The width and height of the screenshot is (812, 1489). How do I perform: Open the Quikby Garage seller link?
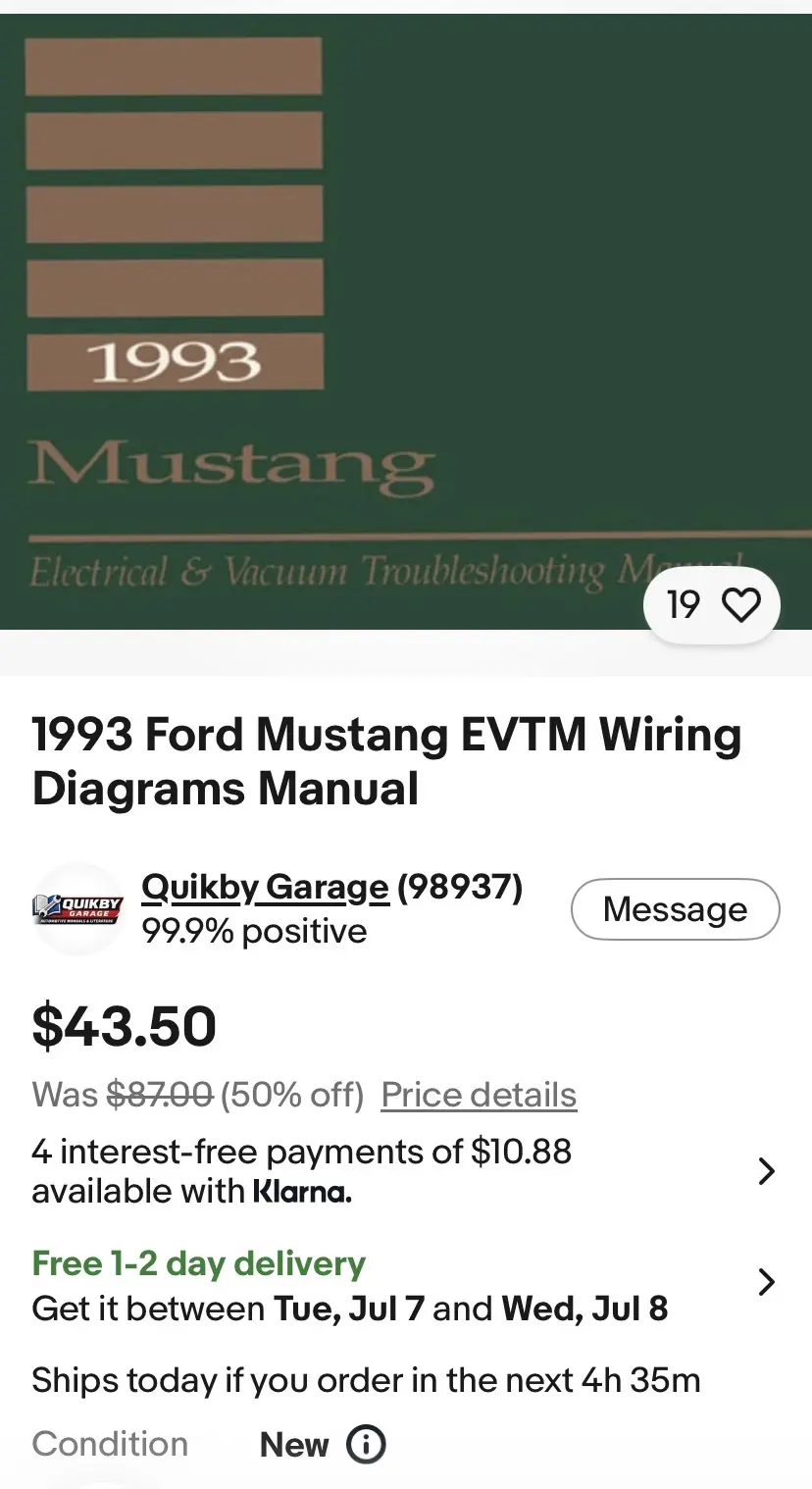(x=266, y=887)
